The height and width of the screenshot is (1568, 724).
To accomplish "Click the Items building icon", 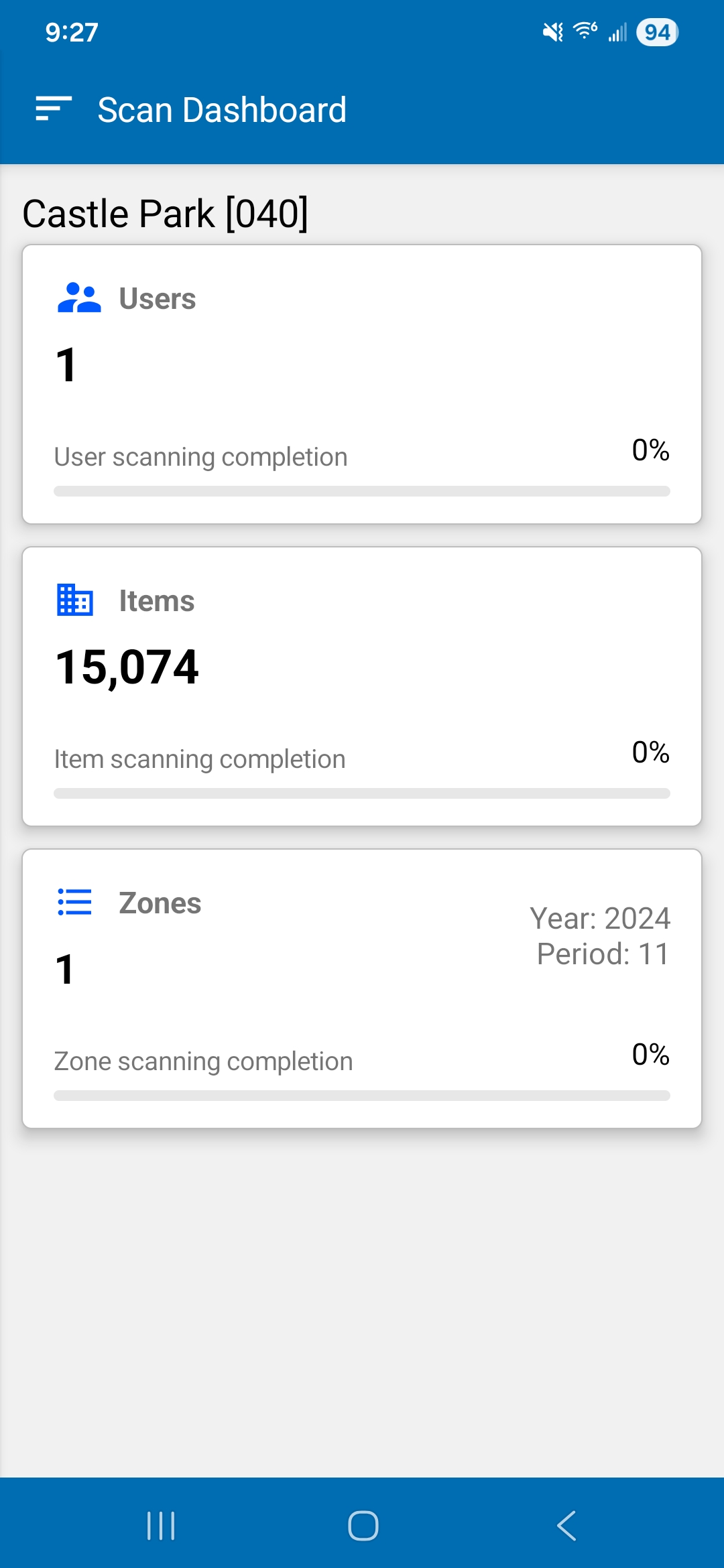I will (74, 601).
